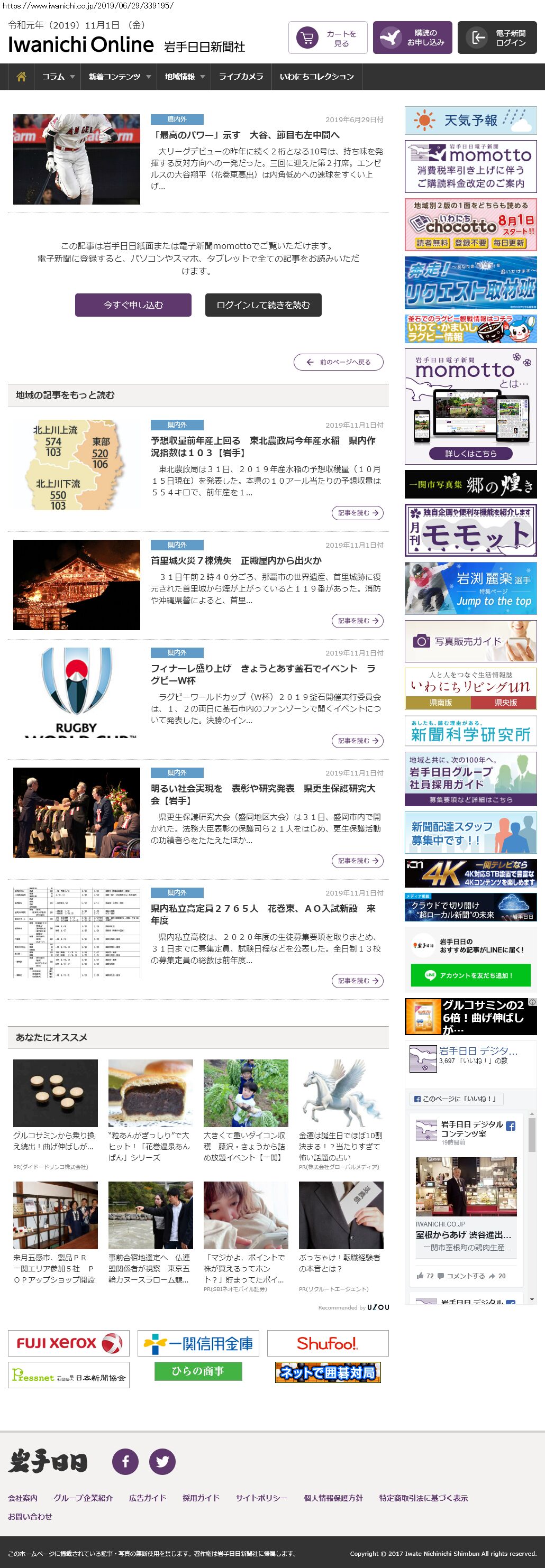The width and height of the screenshot is (545, 1568).
Task: Open the Twitter icon in footer
Action: click(162, 1462)
